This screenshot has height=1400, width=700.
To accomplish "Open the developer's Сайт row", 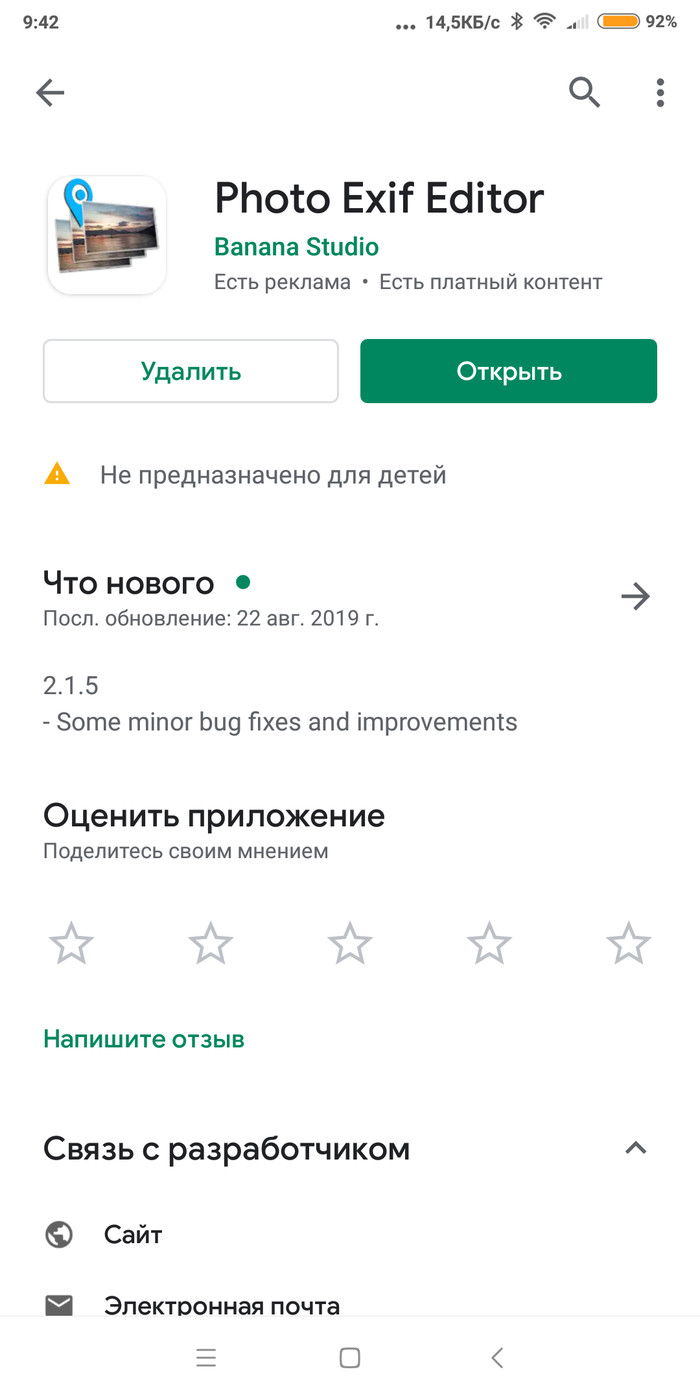I will 133,1235.
